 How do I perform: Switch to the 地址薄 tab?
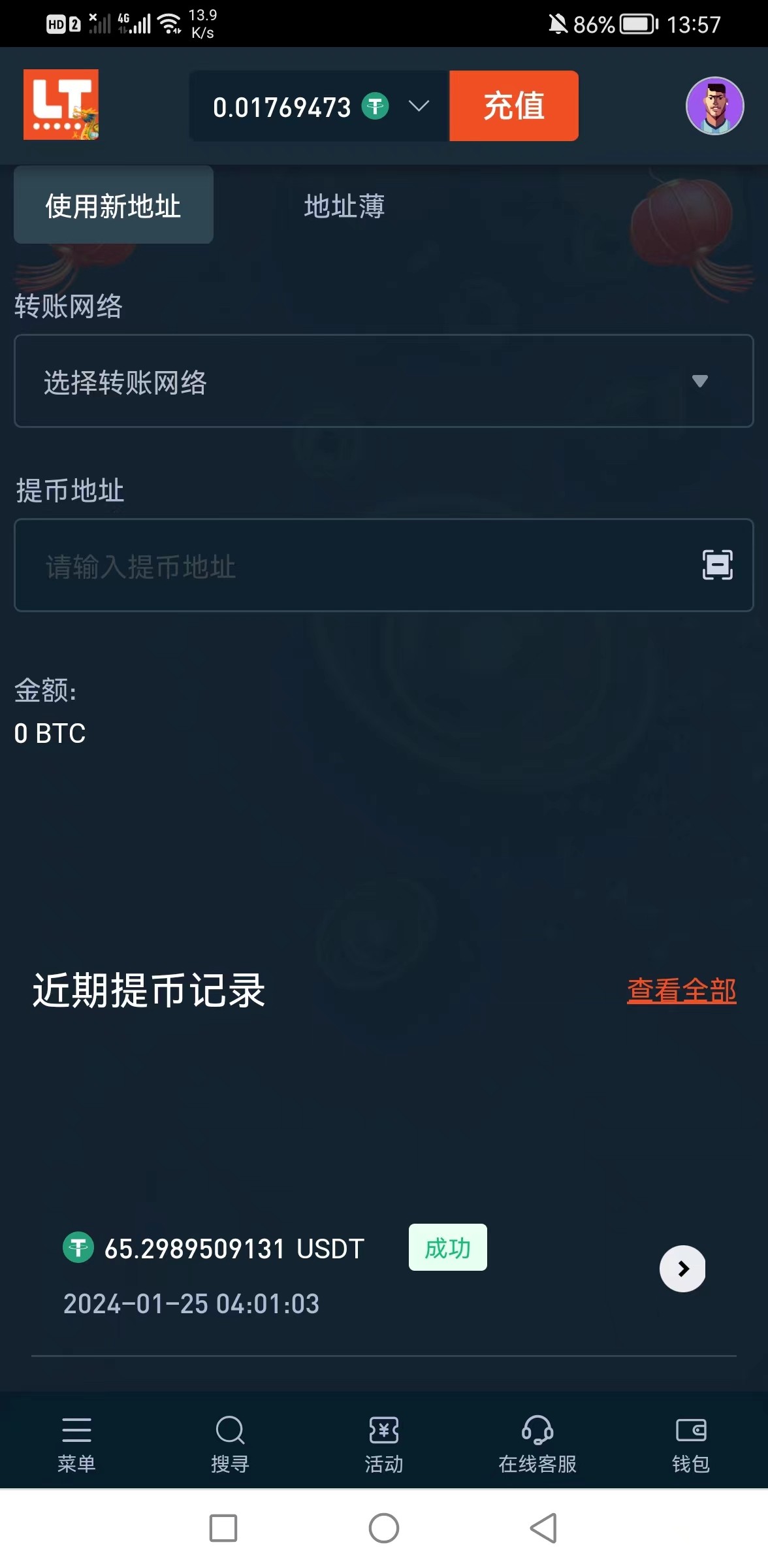(345, 205)
